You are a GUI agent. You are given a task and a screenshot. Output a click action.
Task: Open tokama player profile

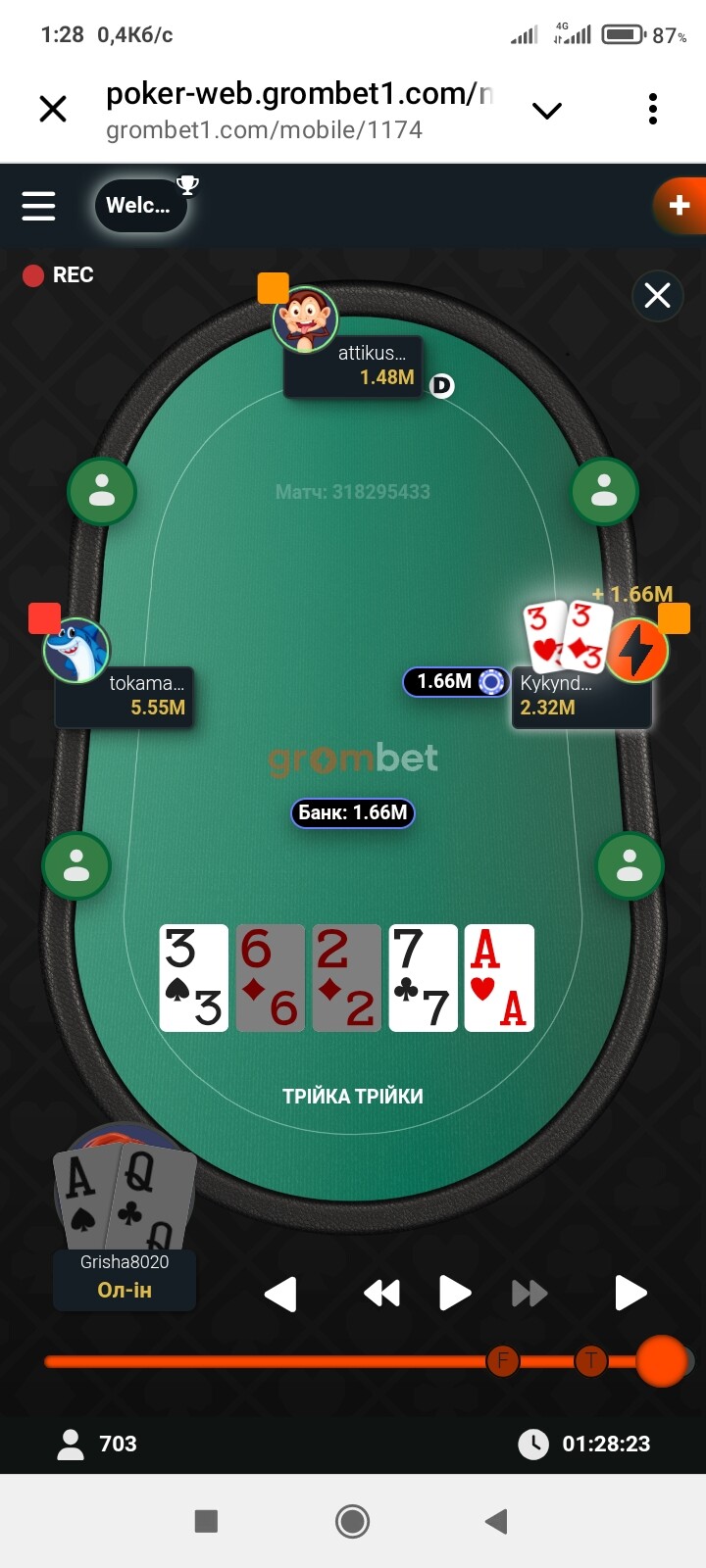(x=76, y=651)
